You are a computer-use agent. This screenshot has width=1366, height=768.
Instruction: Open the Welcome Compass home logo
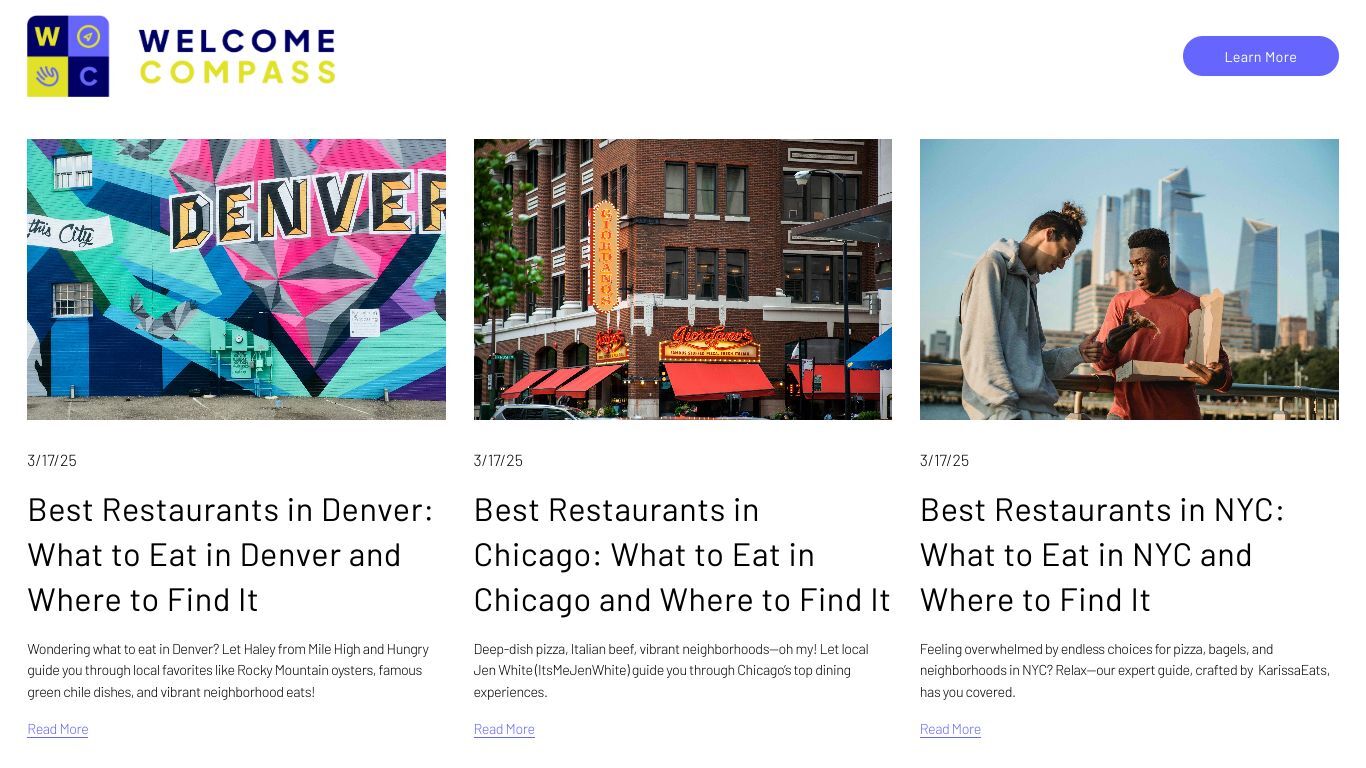click(x=181, y=56)
